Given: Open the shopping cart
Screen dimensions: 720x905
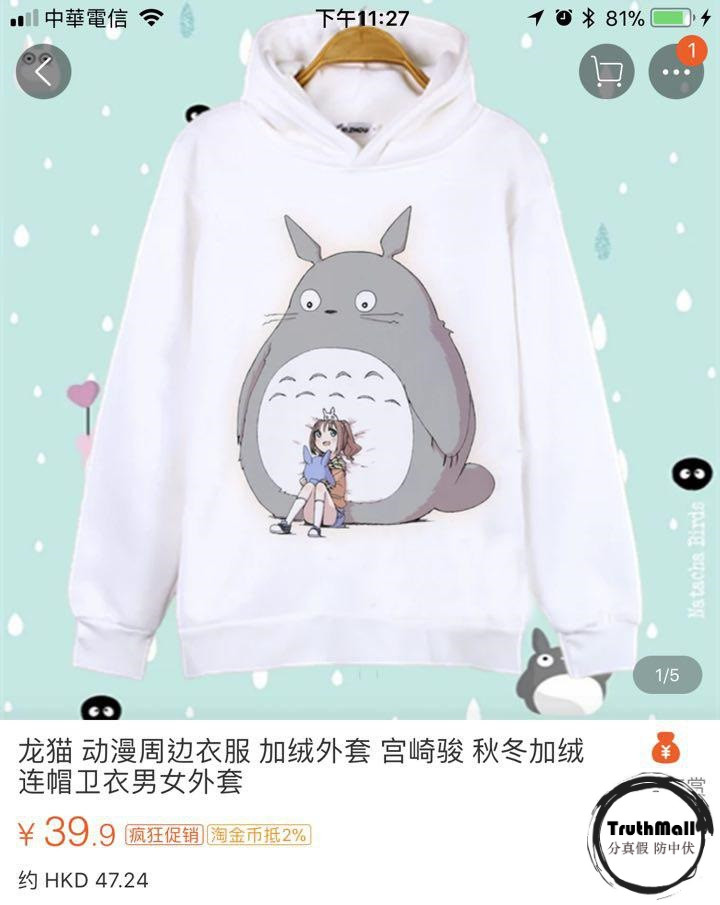Looking at the screenshot, I should pos(606,71).
